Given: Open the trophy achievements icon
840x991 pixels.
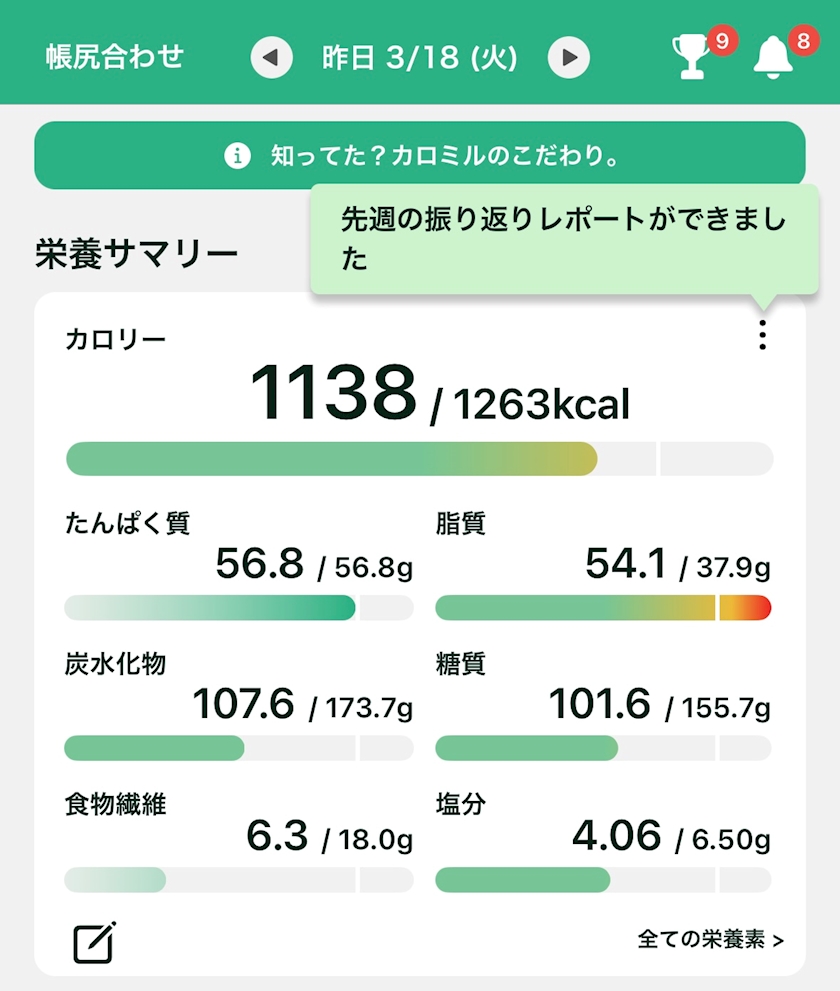Looking at the screenshot, I should [x=693, y=57].
